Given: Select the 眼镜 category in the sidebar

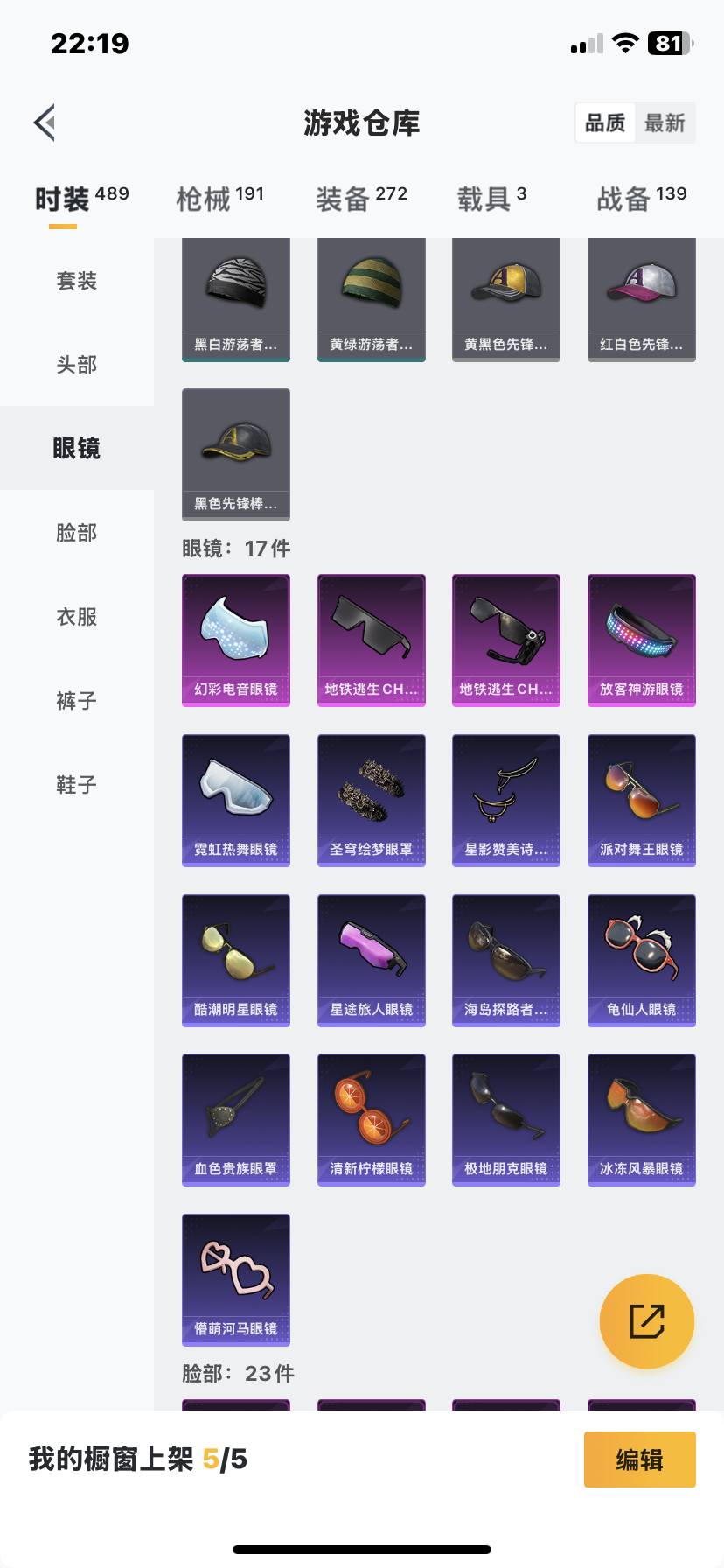Looking at the screenshot, I should click(x=77, y=448).
